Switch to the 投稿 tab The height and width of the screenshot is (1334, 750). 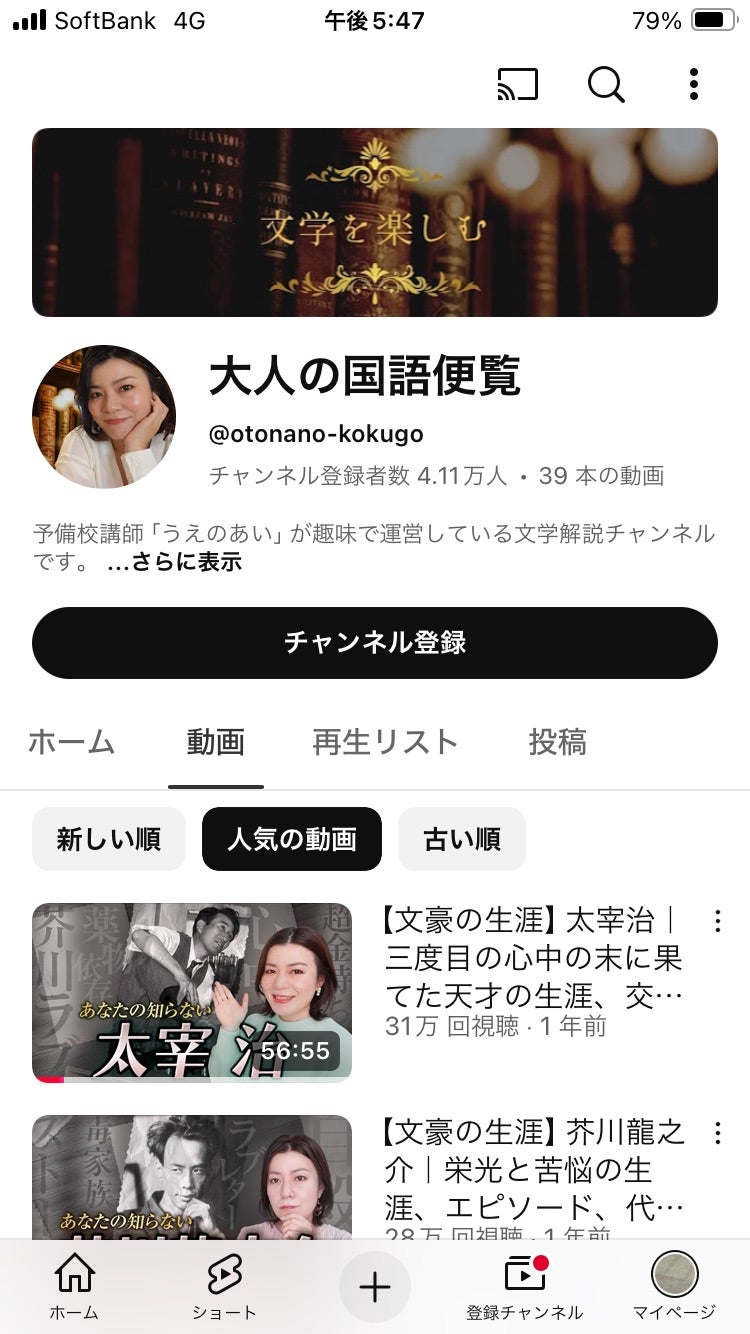point(557,742)
